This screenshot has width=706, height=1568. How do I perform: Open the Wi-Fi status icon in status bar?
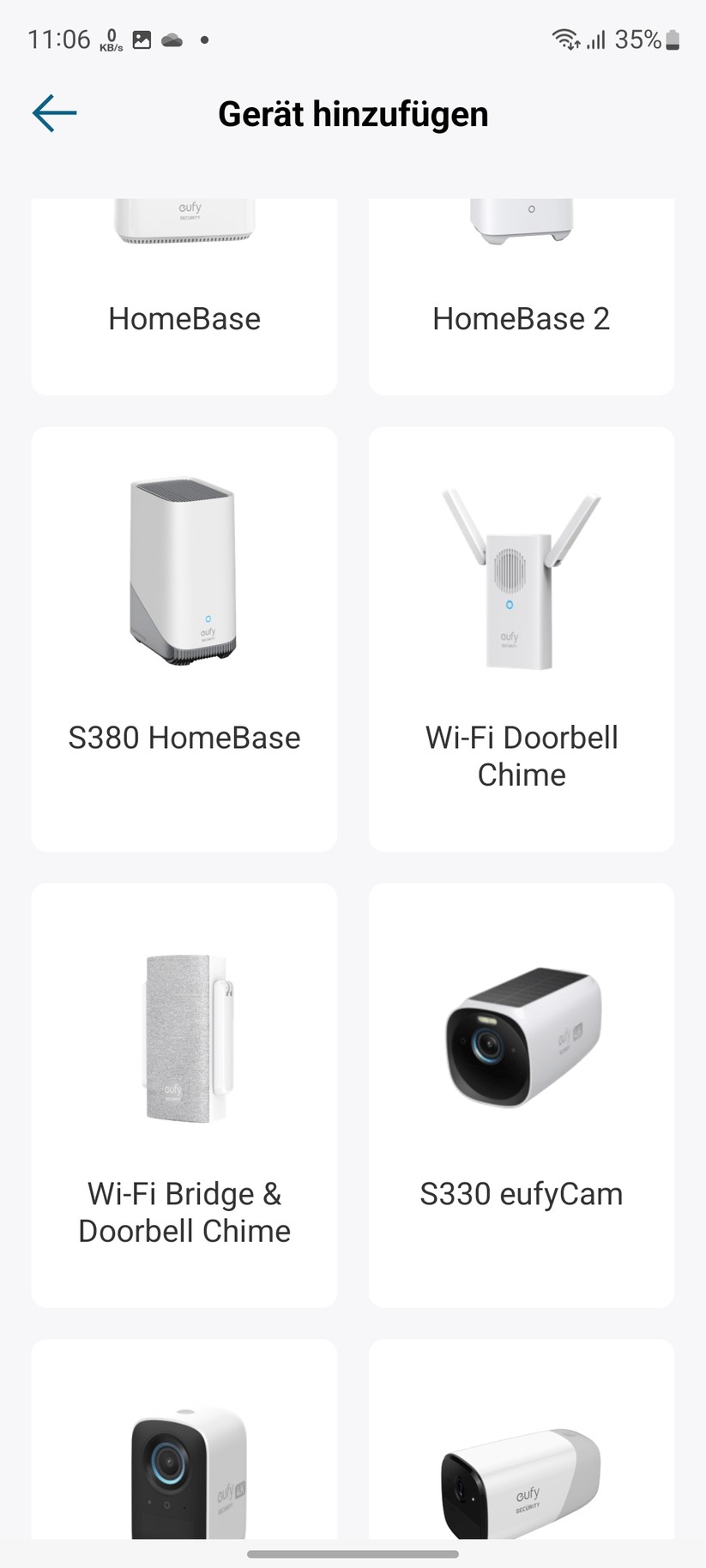(x=564, y=38)
